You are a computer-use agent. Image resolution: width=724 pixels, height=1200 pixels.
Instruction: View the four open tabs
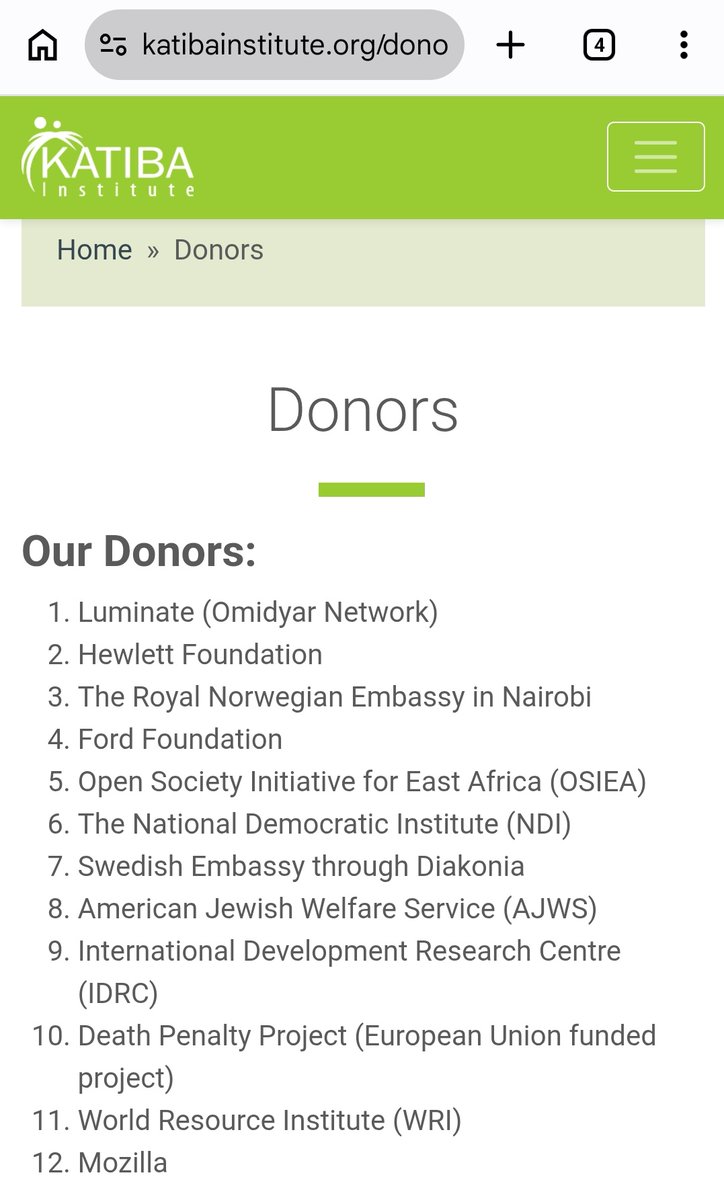(x=598, y=45)
